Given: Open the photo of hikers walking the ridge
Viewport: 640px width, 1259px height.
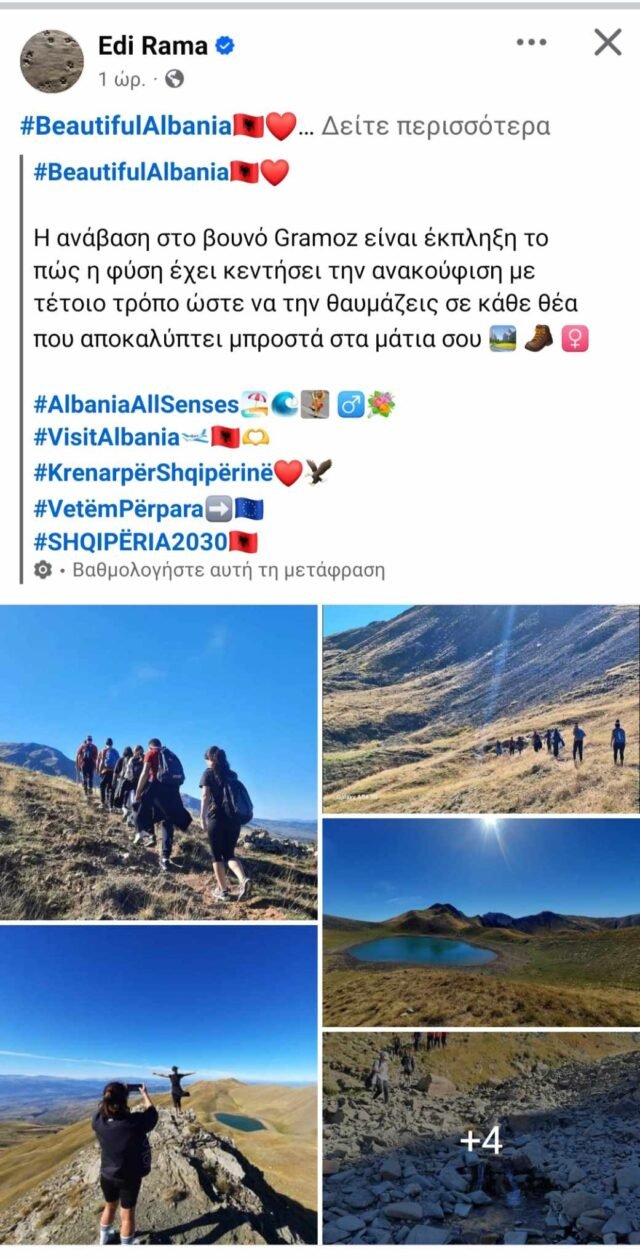Looking at the screenshot, I should click(x=158, y=762).
